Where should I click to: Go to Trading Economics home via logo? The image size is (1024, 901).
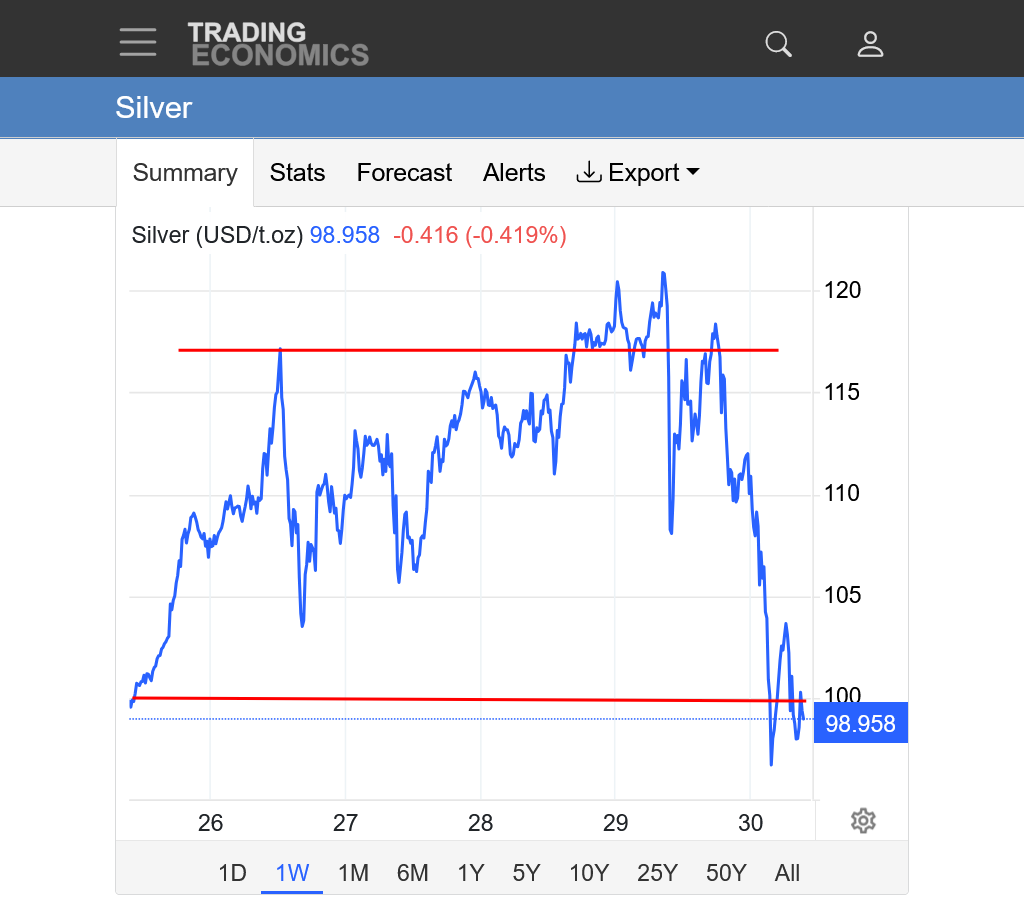(x=278, y=43)
